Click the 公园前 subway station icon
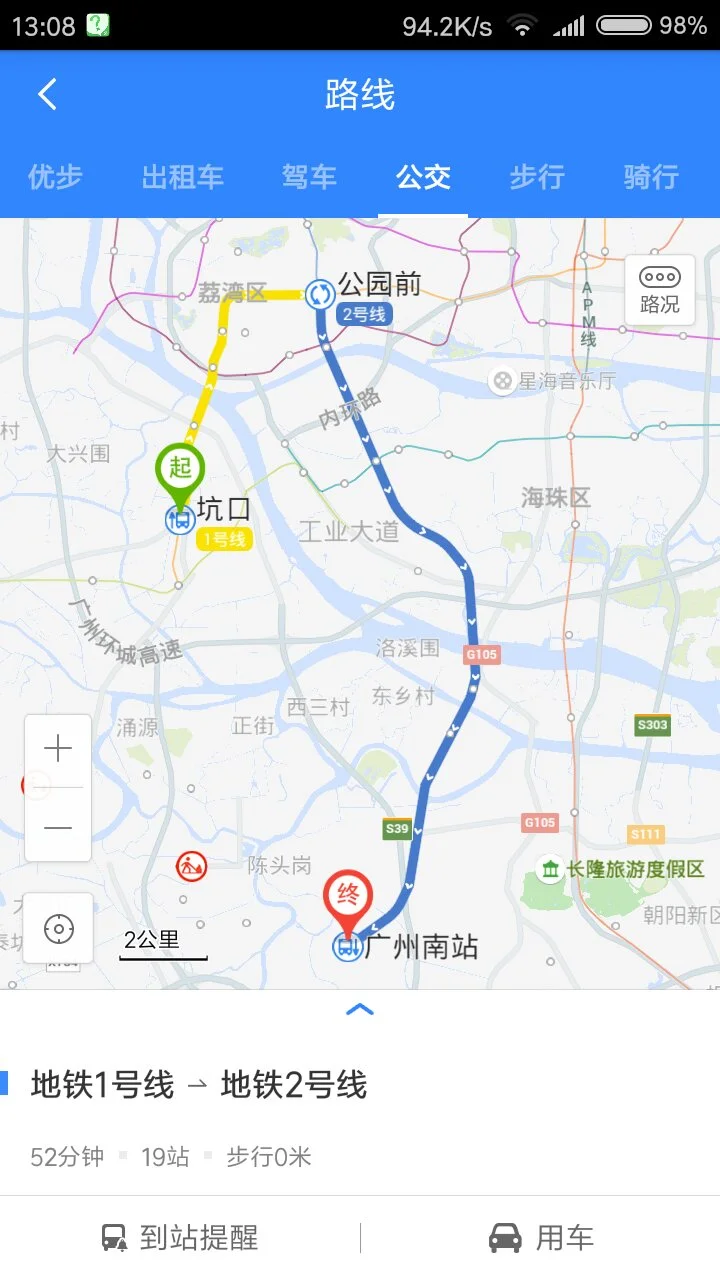Screen dimensions: 720x1280 [318, 293]
